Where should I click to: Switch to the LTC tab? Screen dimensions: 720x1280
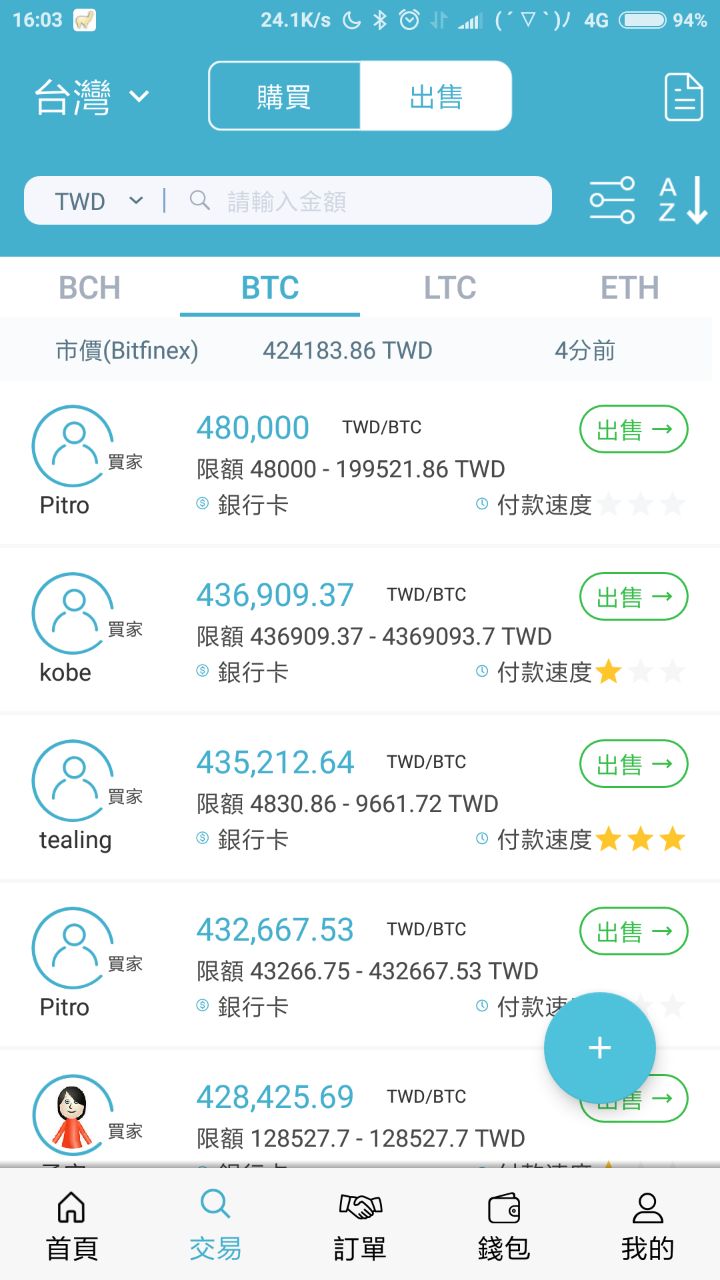tap(450, 288)
